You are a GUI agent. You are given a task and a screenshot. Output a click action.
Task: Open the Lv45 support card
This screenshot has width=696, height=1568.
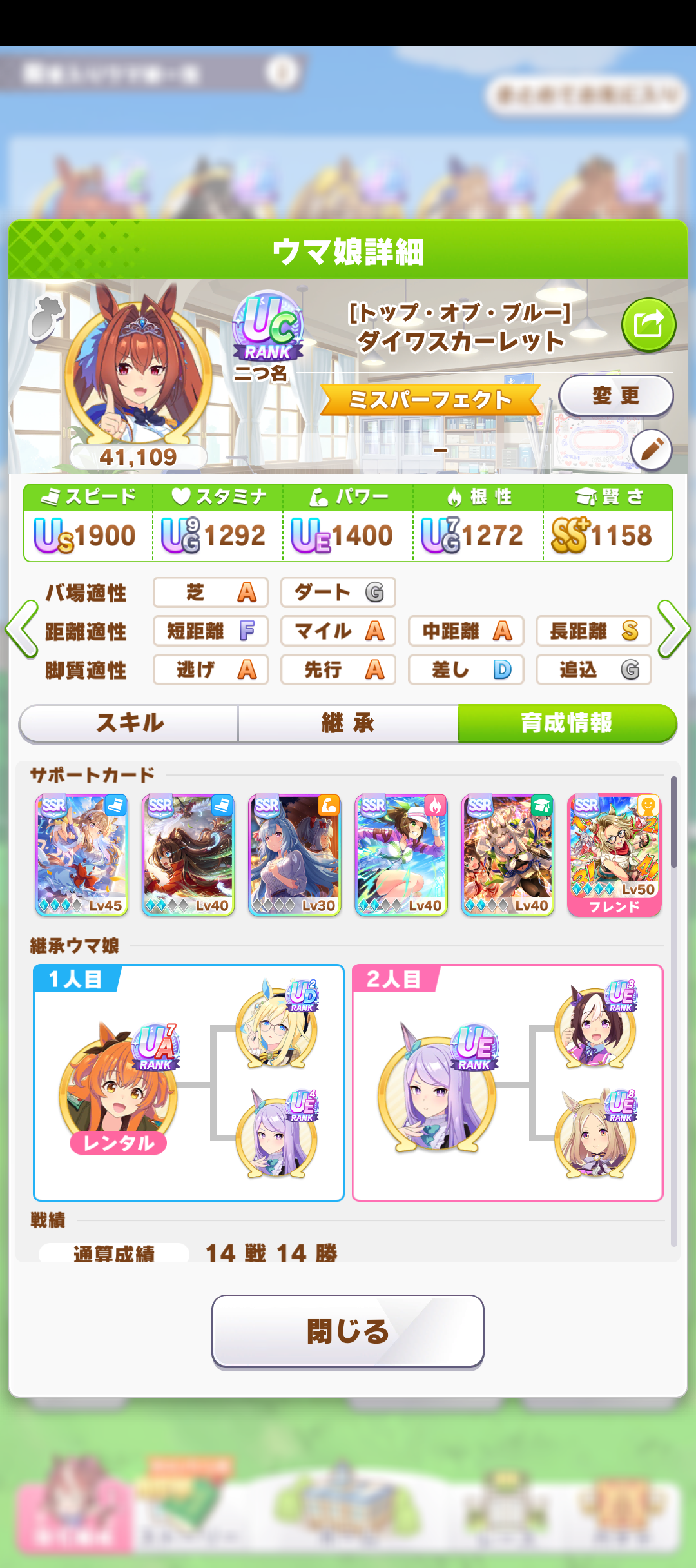point(82,855)
